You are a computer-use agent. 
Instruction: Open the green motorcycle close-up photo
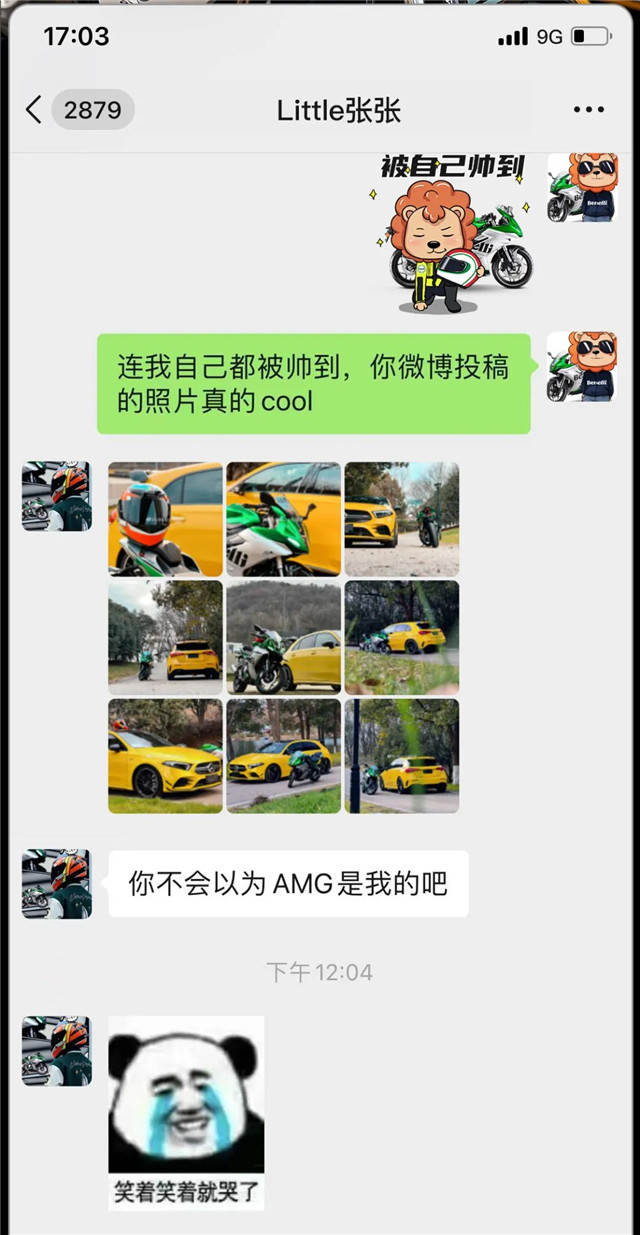(x=283, y=519)
